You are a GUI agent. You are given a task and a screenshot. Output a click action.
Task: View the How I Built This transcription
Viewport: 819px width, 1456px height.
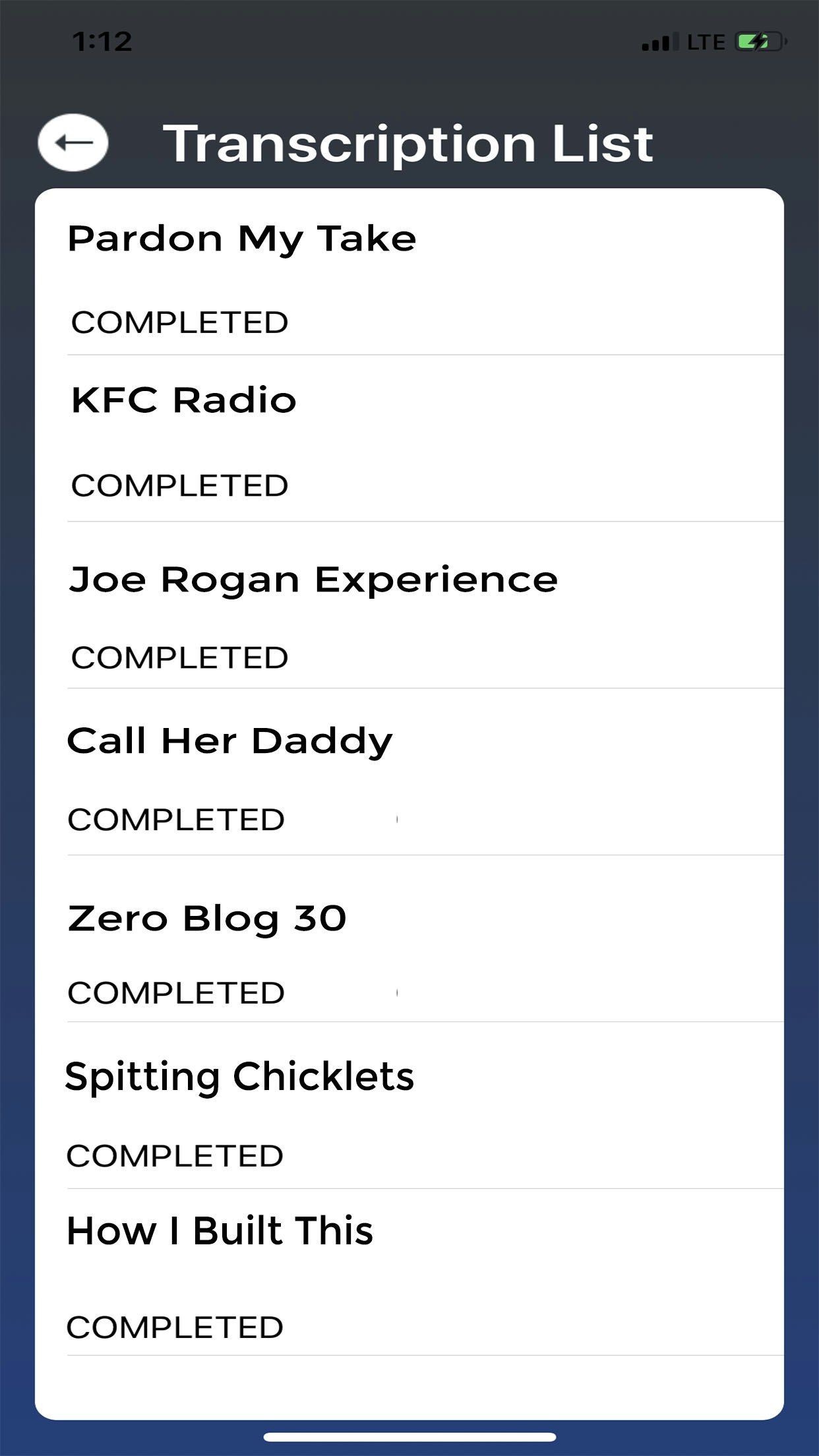point(409,1273)
